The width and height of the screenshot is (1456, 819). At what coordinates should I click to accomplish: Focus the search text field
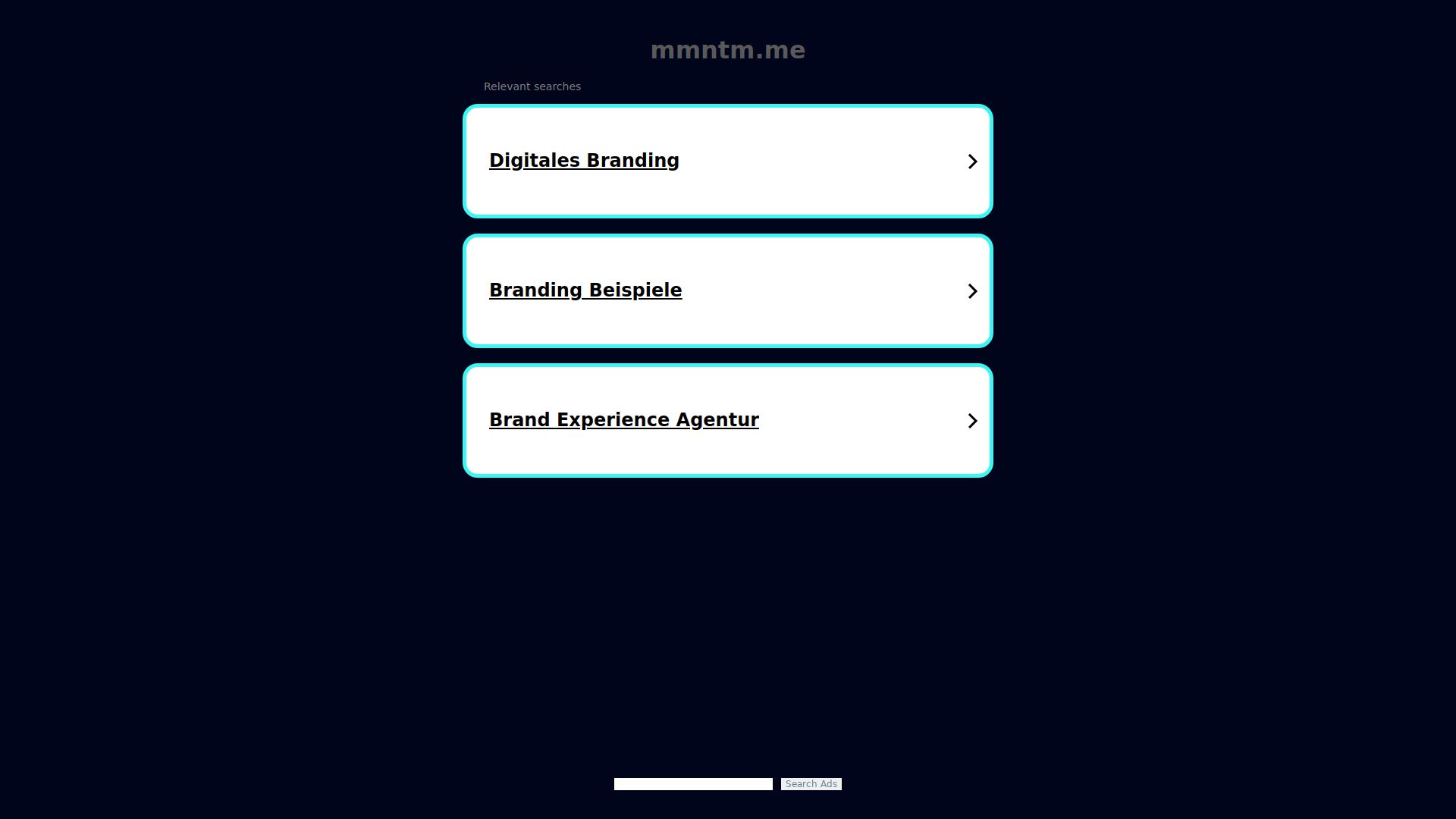(x=693, y=784)
